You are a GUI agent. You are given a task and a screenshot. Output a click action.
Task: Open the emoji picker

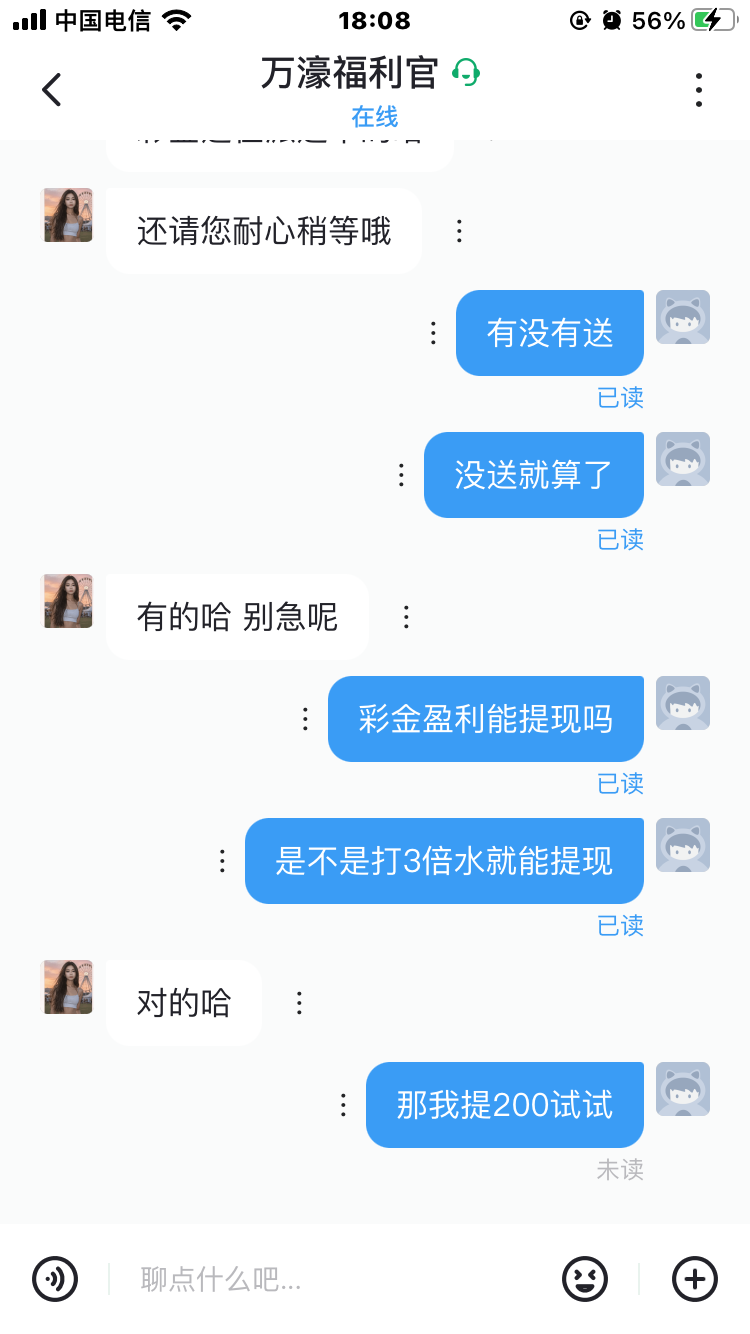[x=585, y=1278]
